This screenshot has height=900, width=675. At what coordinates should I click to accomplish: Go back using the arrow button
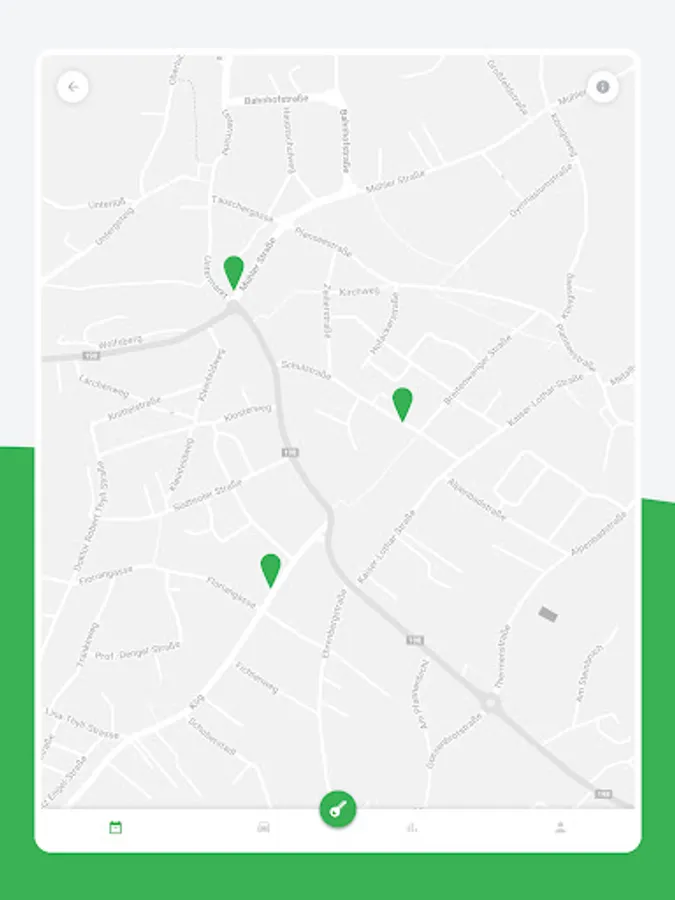tap(73, 87)
